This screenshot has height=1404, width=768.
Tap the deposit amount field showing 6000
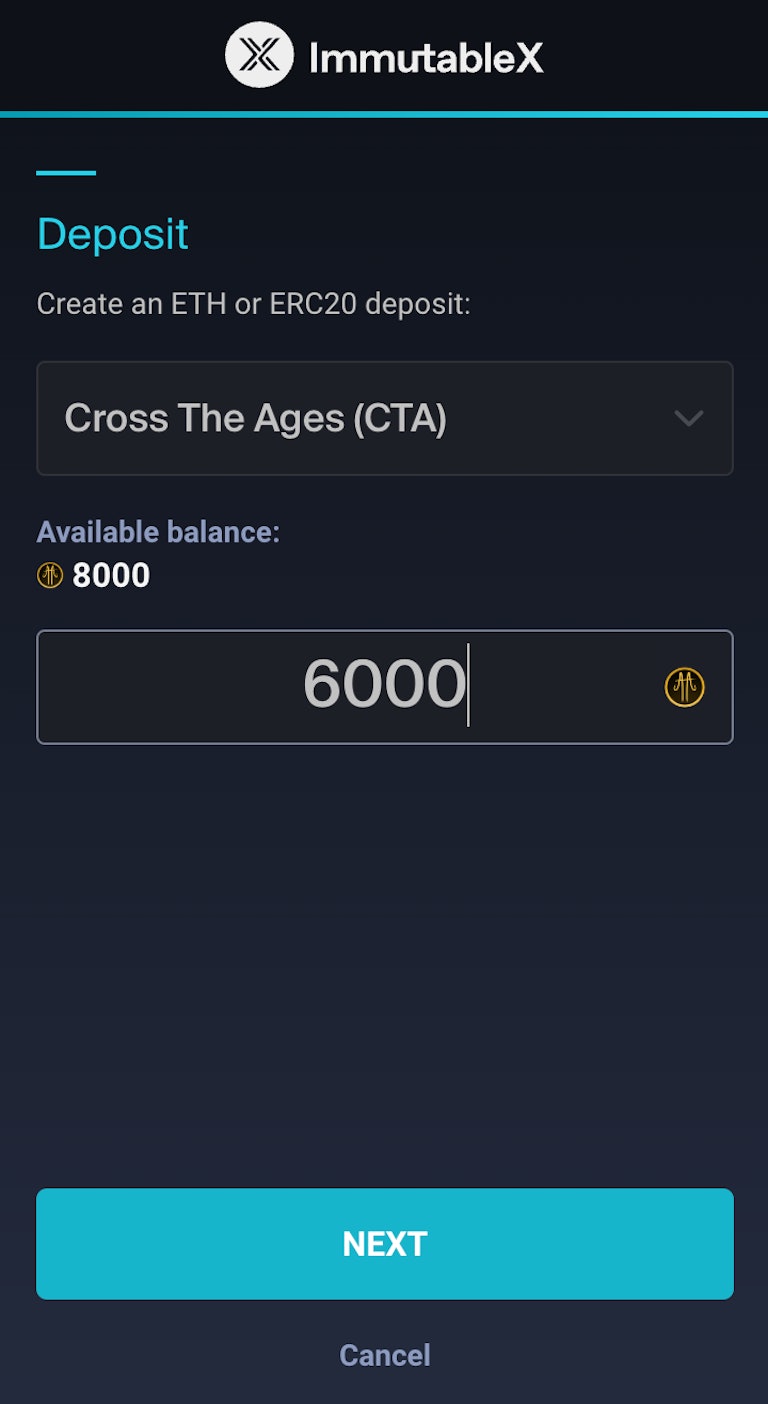(384, 686)
